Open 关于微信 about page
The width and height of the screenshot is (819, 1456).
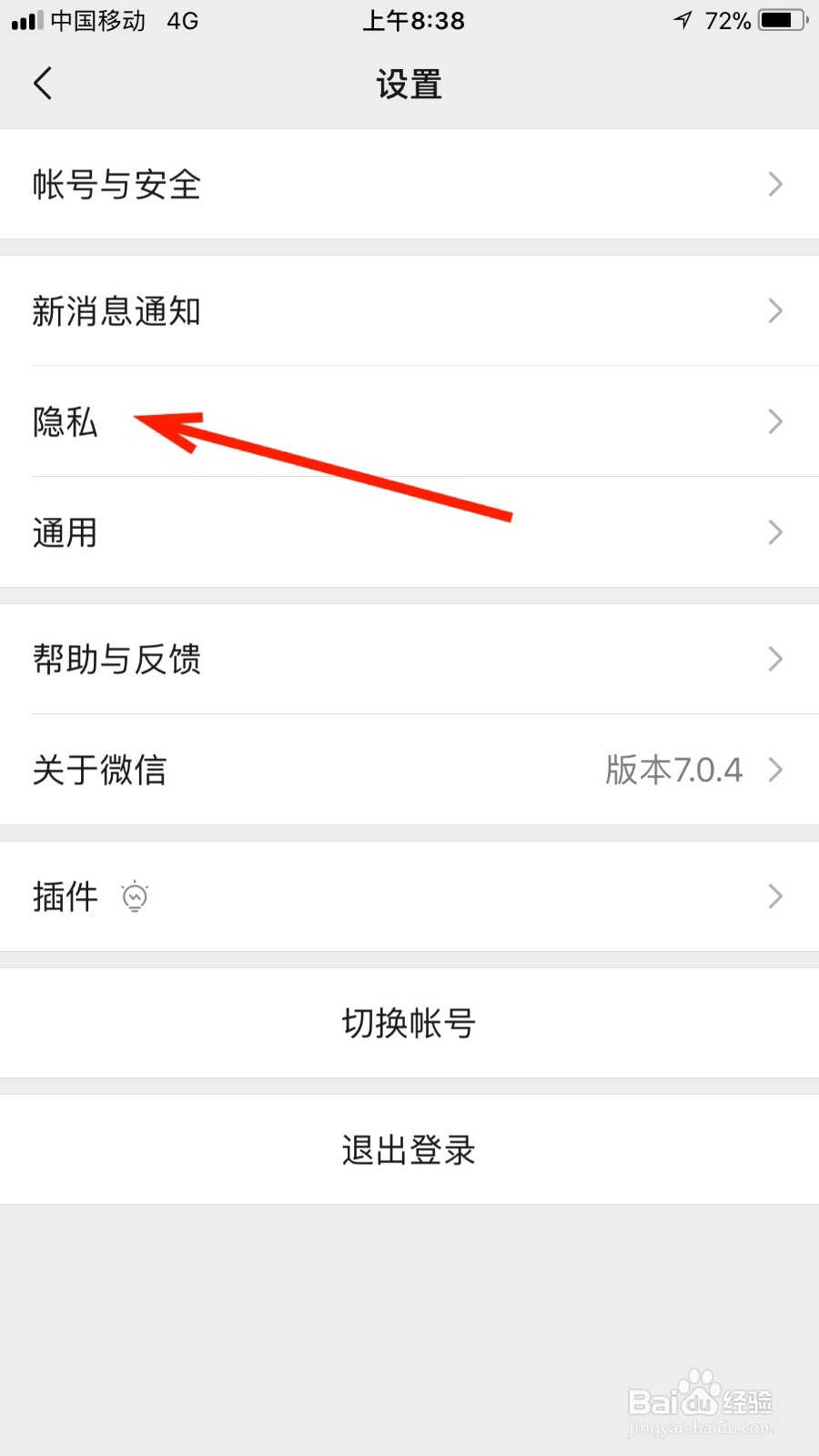[x=409, y=770]
